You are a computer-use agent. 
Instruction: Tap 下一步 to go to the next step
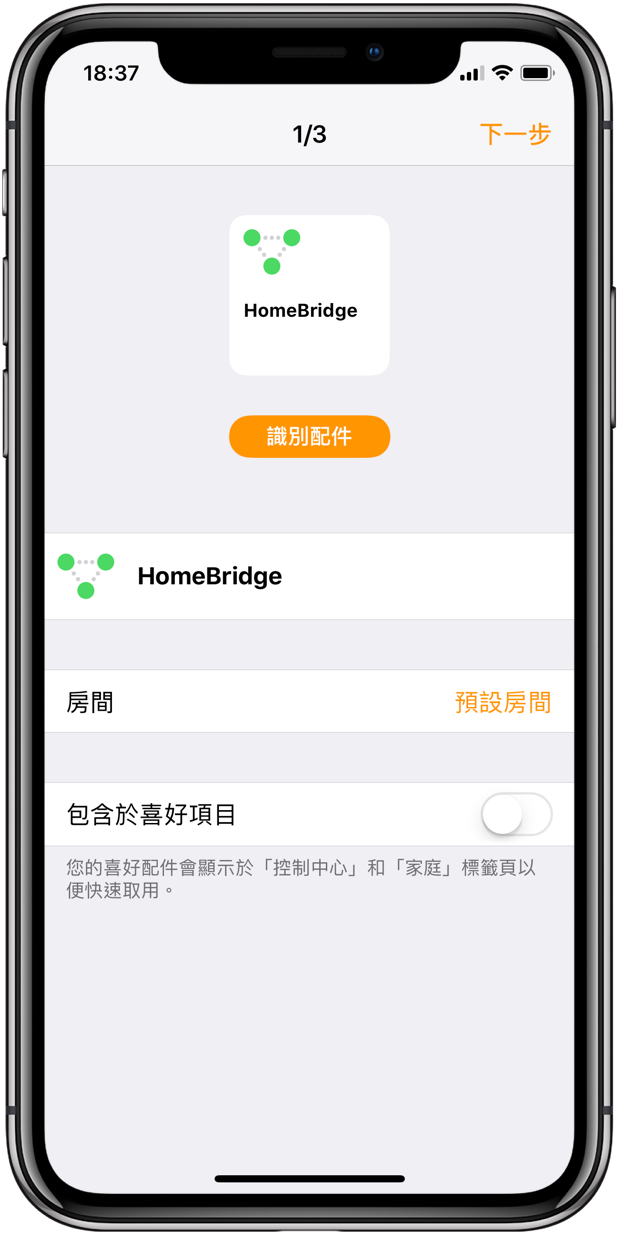515,134
